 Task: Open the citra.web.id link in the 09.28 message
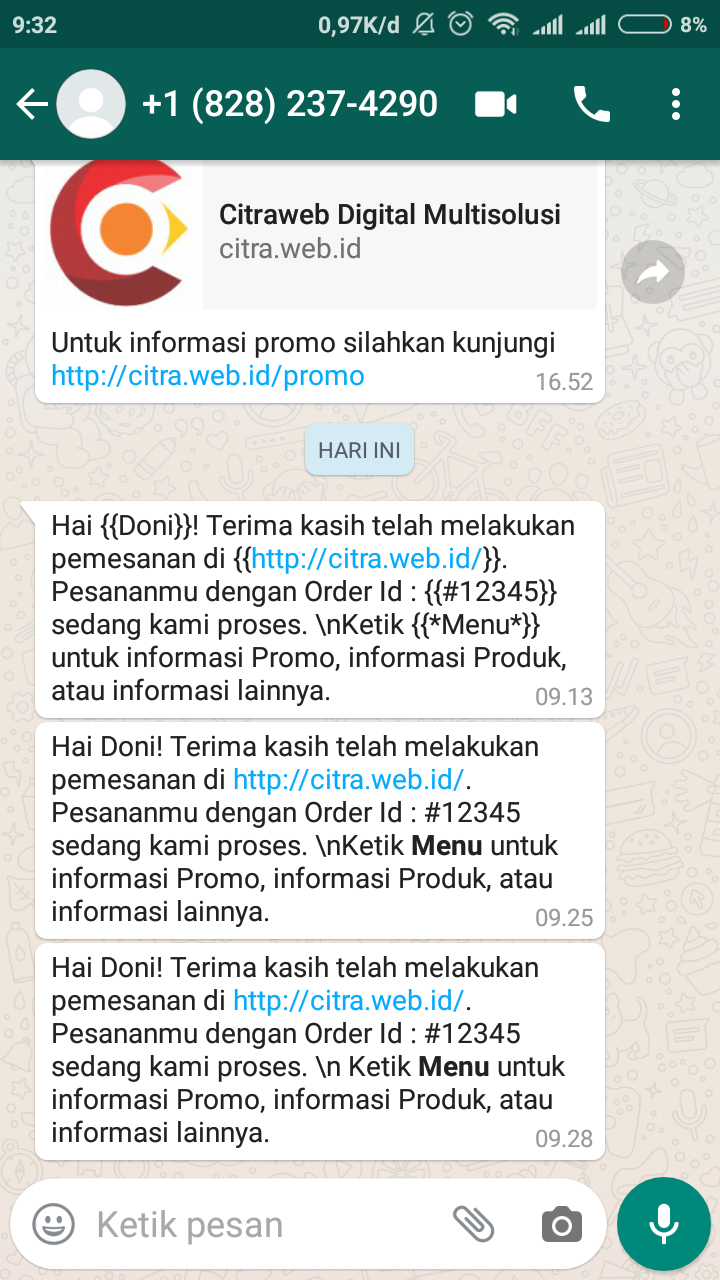[349, 1000]
